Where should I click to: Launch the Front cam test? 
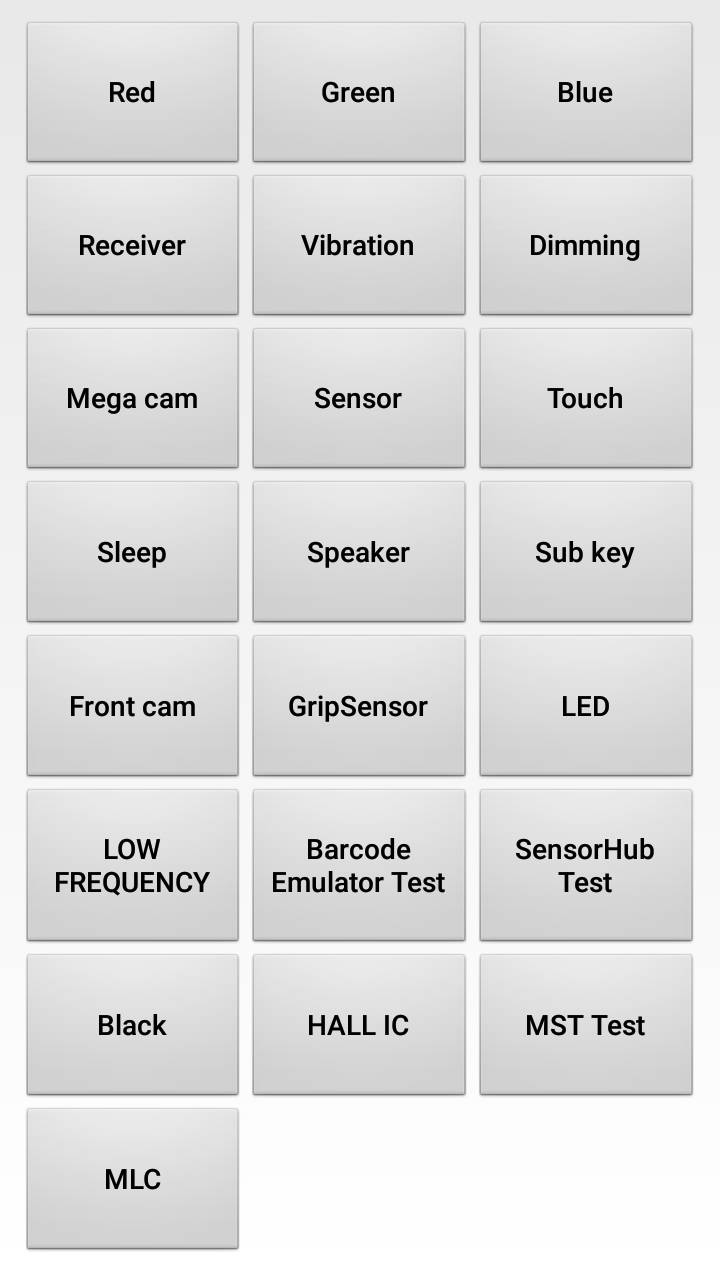click(132, 706)
